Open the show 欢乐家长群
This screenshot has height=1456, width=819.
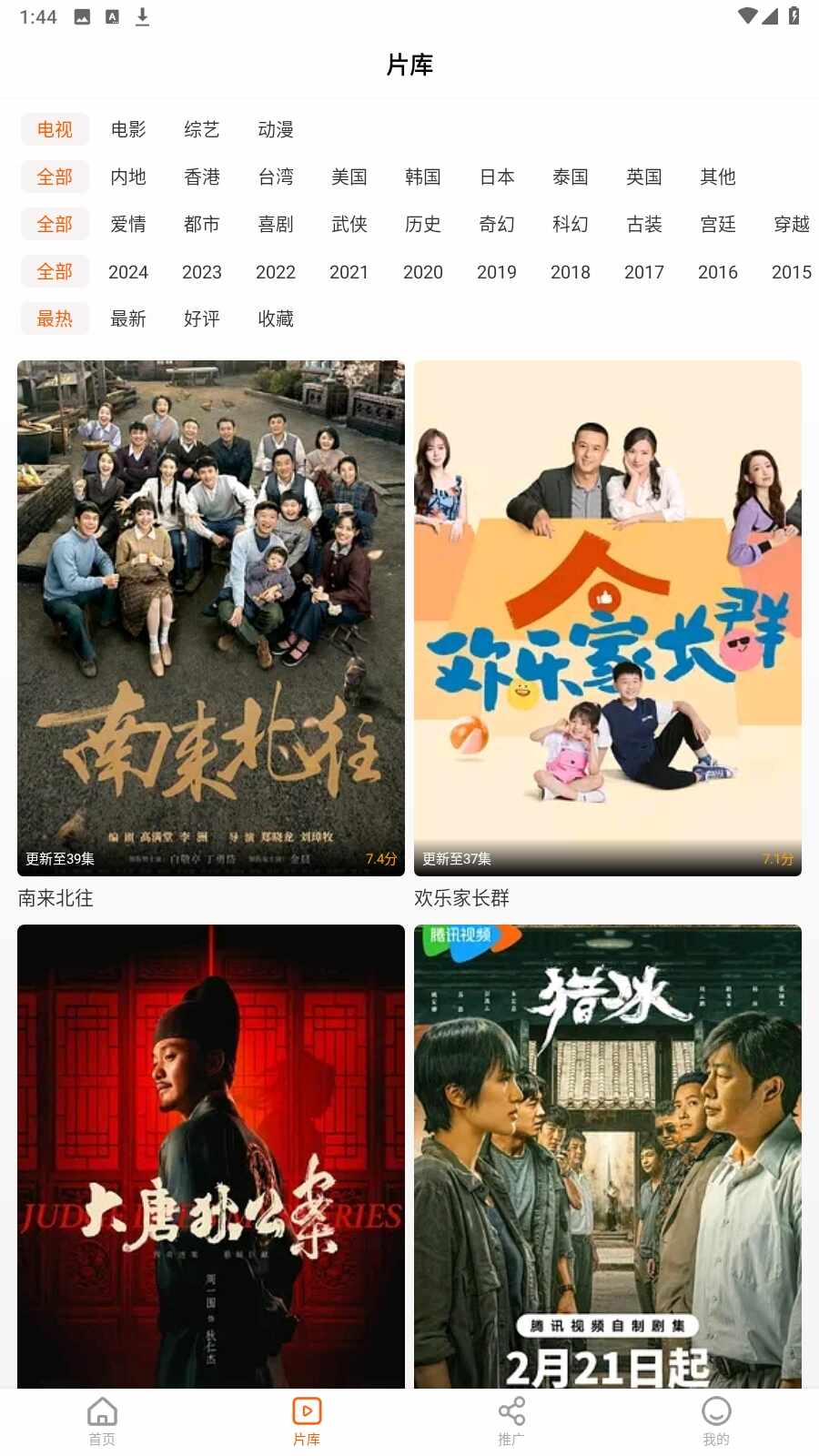click(608, 619)
